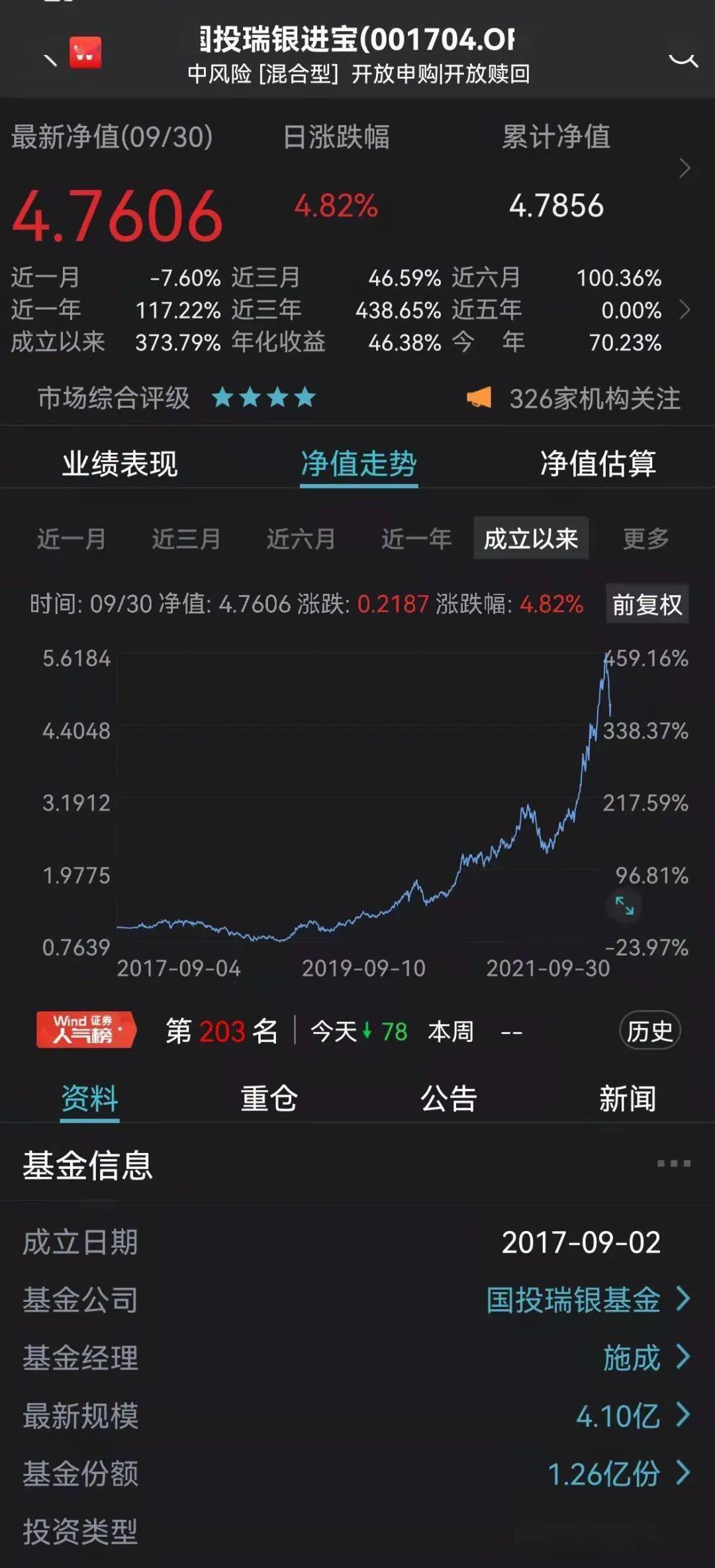
Task: Open fund manager 施成 details
Action: click(645, 1358)
